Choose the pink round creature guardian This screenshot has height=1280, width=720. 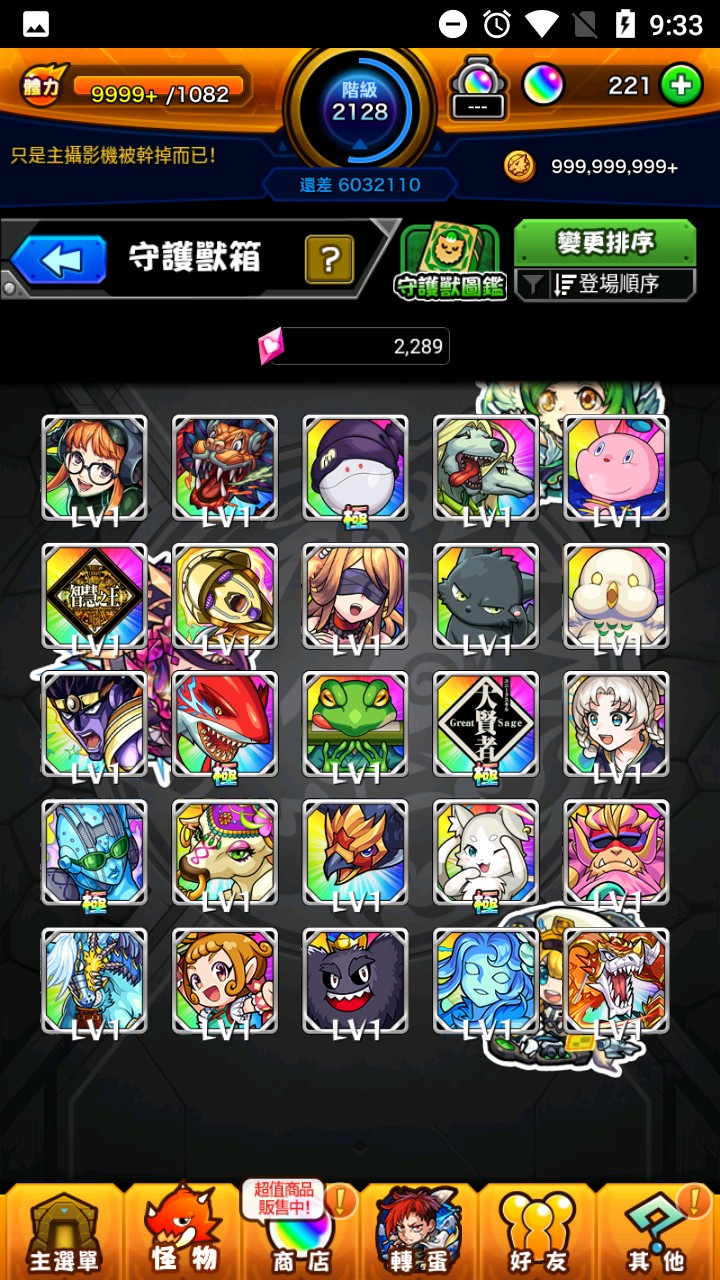(x=616, y=468)
